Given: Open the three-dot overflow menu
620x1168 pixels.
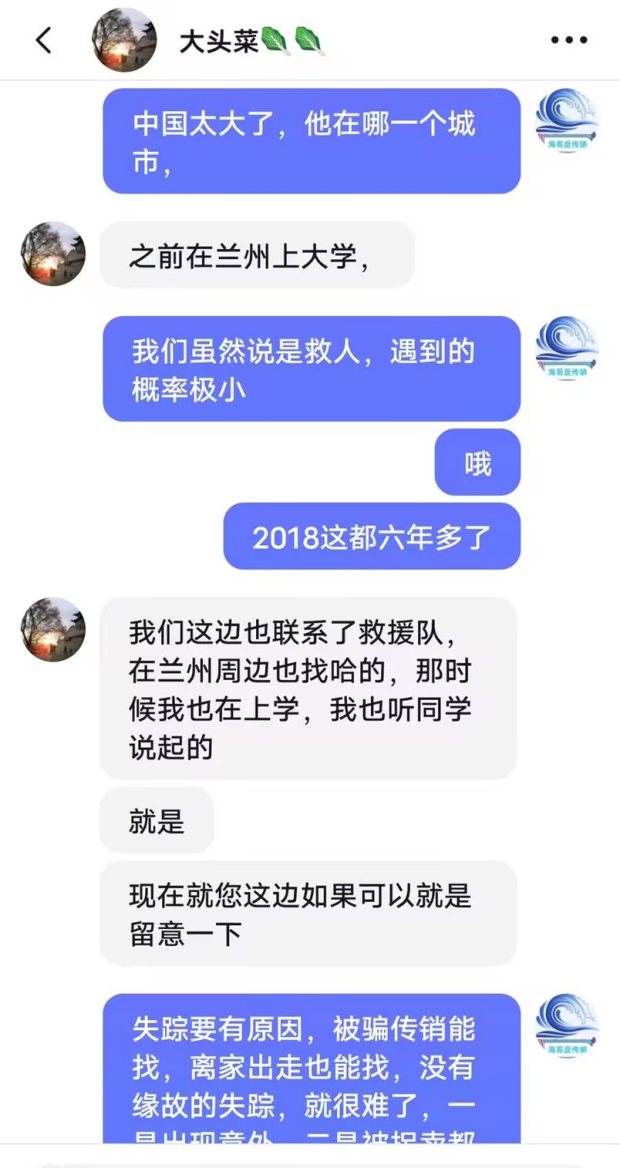Looking at the screenshot, I should pyautogui.click(x=569, y=40).
